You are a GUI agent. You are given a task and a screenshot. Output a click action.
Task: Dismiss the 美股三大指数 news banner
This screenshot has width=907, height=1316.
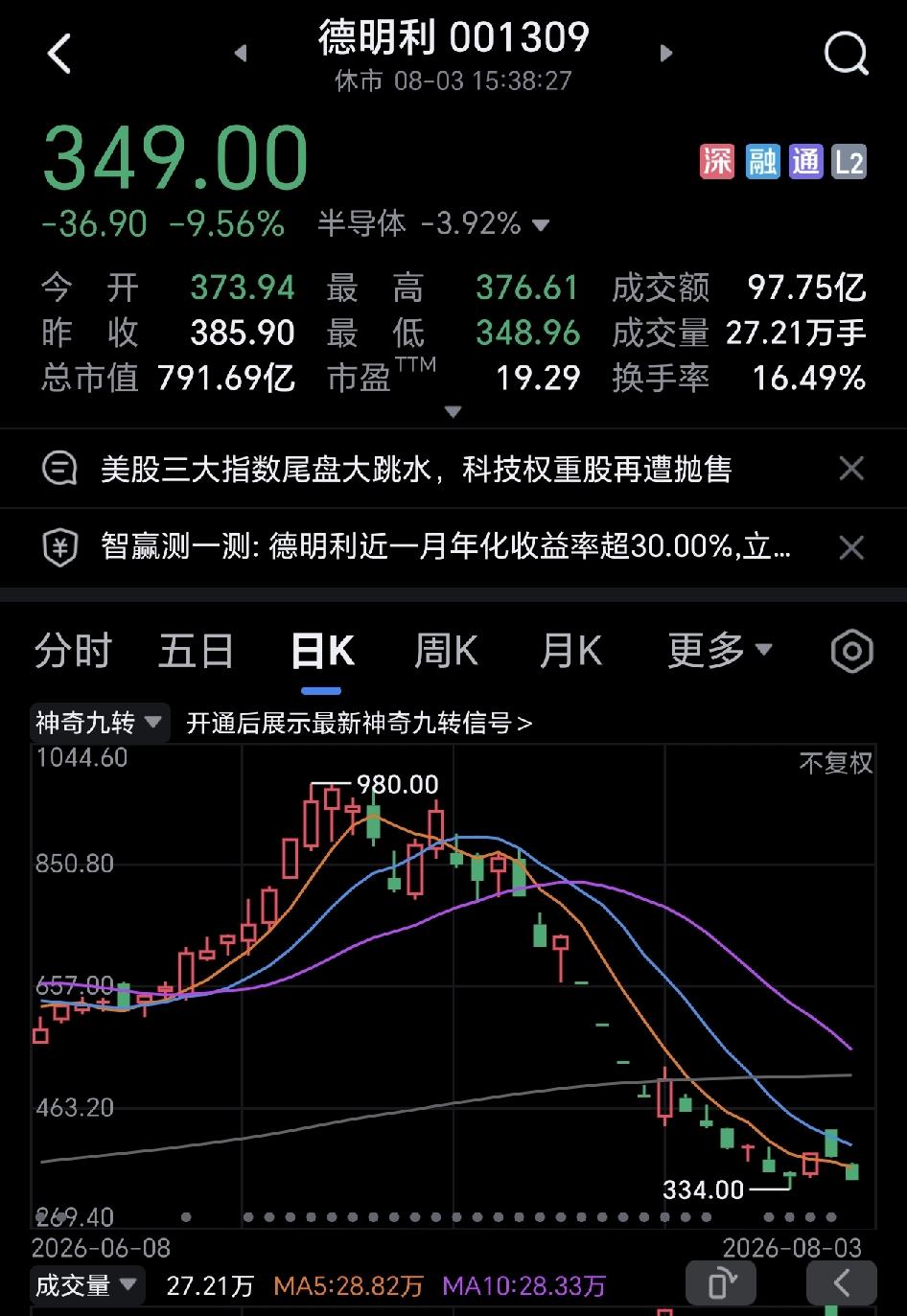[x=851, y=469]
